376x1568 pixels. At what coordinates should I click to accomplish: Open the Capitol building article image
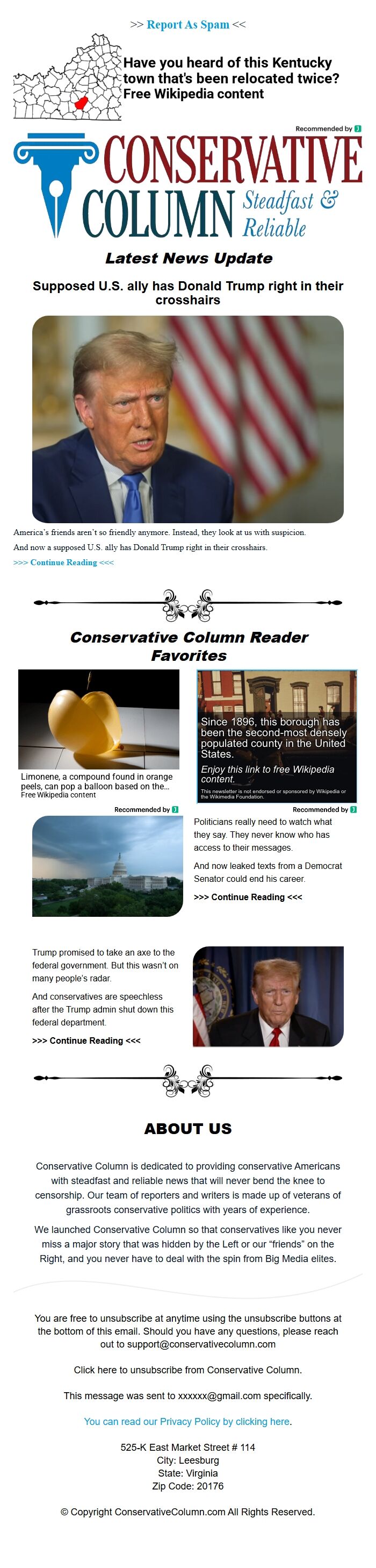[107, 866]
